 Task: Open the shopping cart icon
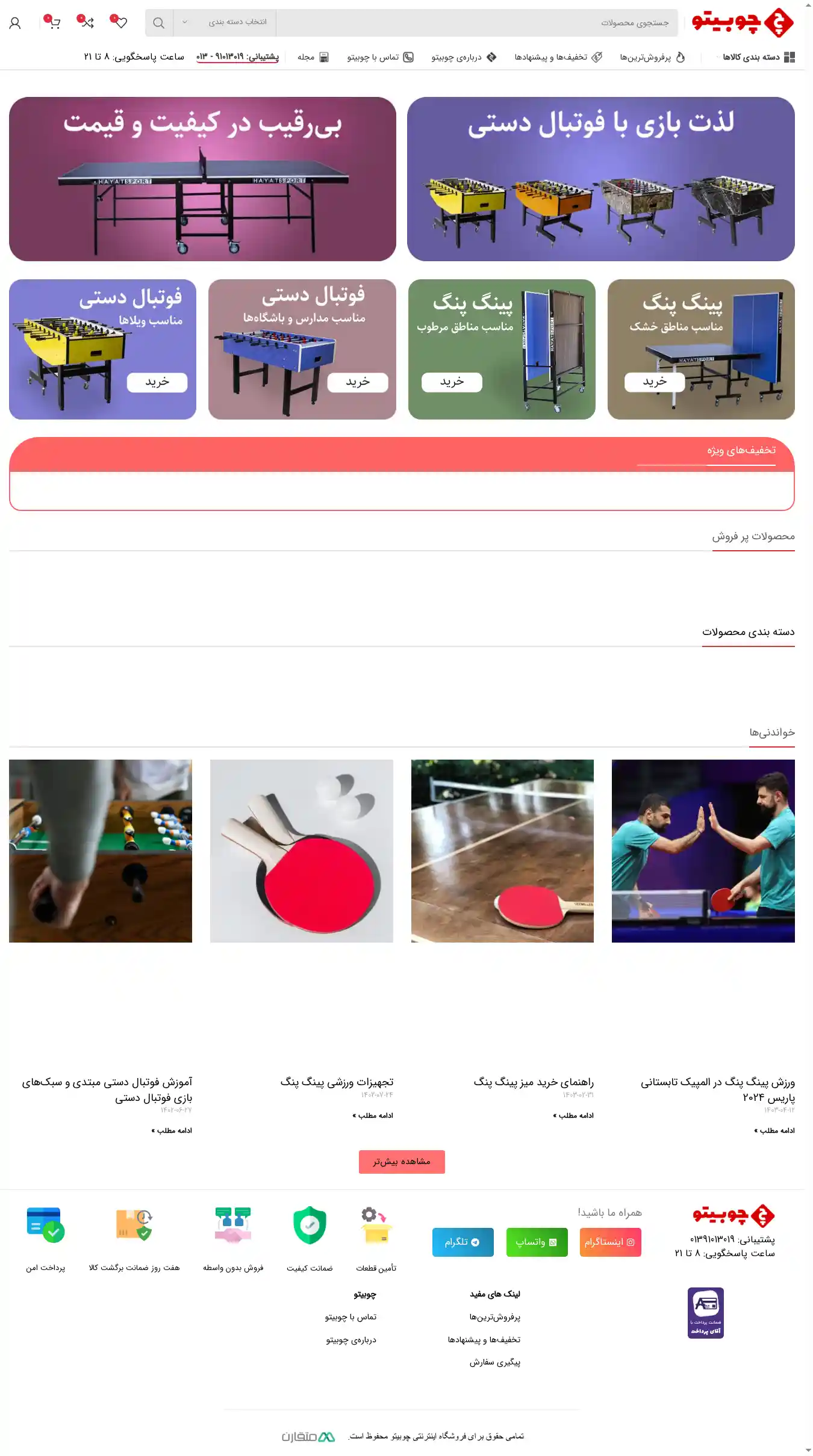[x=54, y=23]
